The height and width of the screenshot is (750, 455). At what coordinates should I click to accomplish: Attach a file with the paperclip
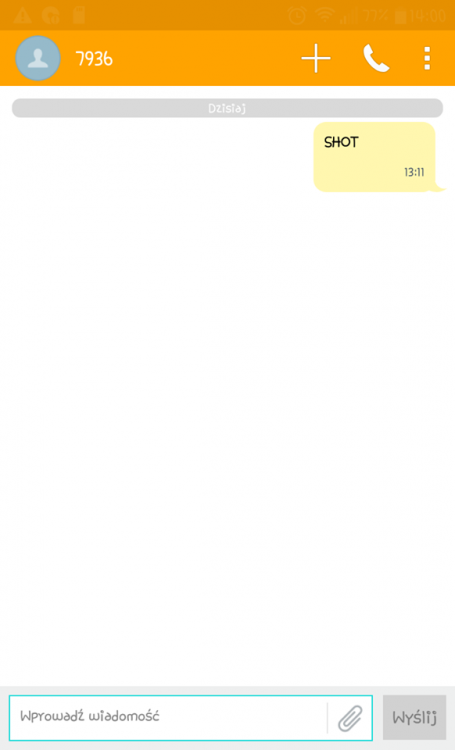click(350, 717)
